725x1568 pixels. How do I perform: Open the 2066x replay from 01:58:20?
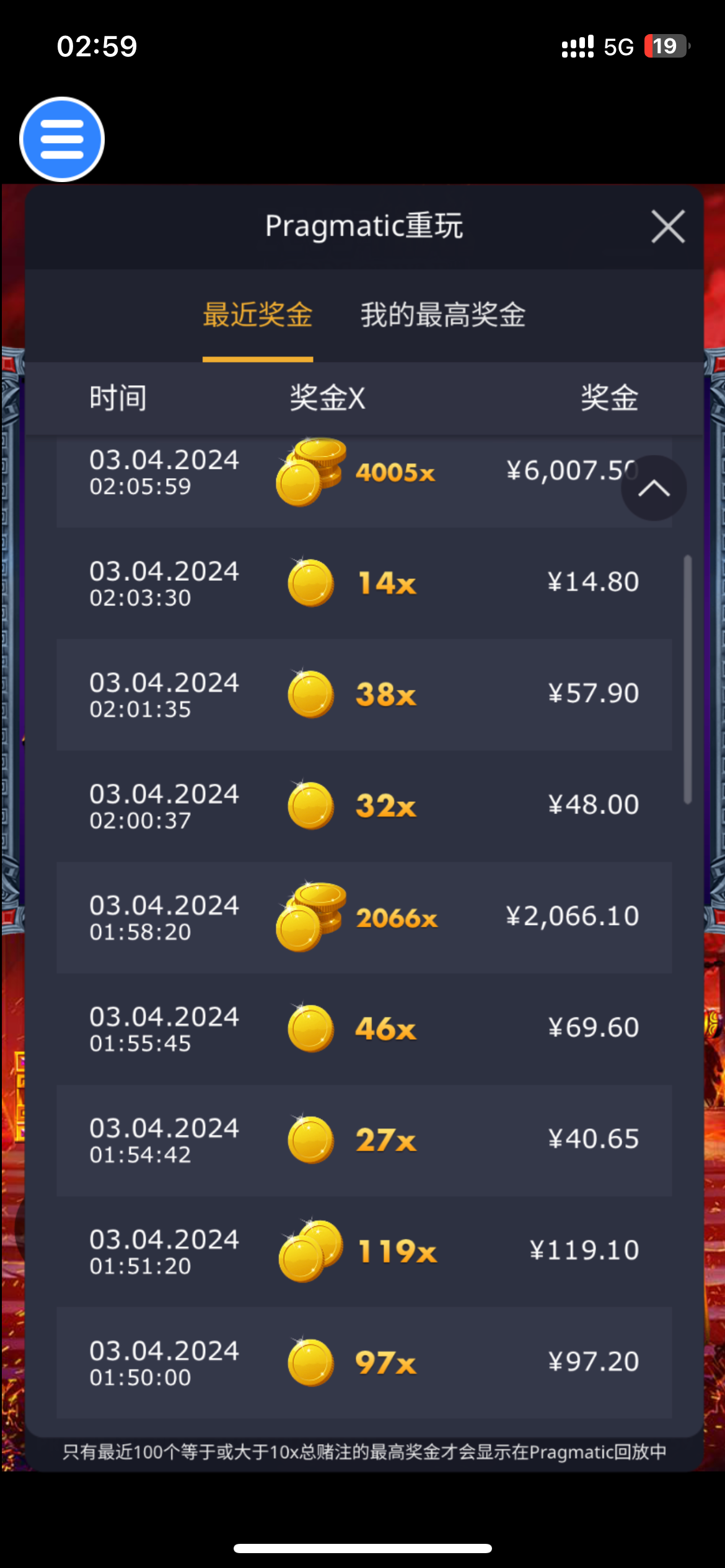pyautogui.click(x=364, y=918)
